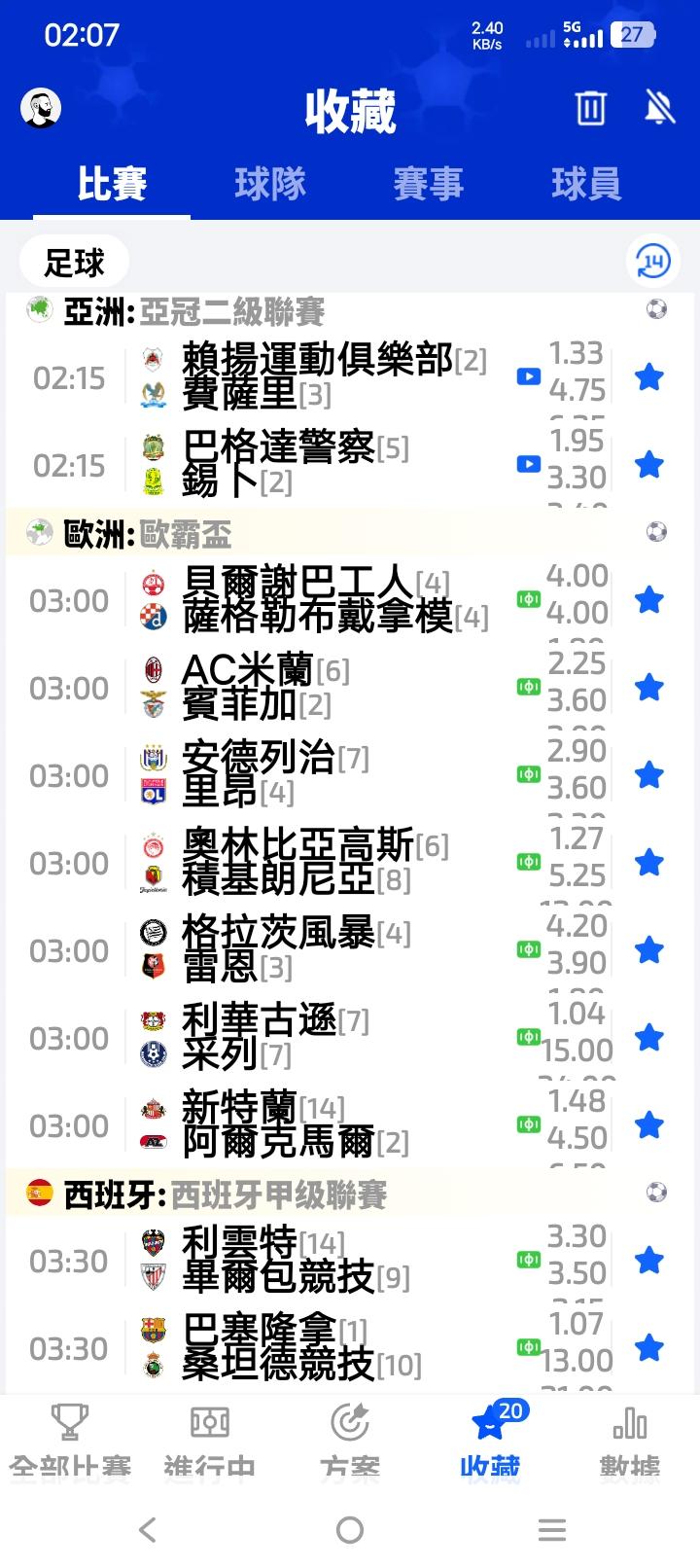The image size is (700, 1568).
Task: Unfavorite the 巴格達警察 vs 錫卜 match star
Action: coord(648,465)
